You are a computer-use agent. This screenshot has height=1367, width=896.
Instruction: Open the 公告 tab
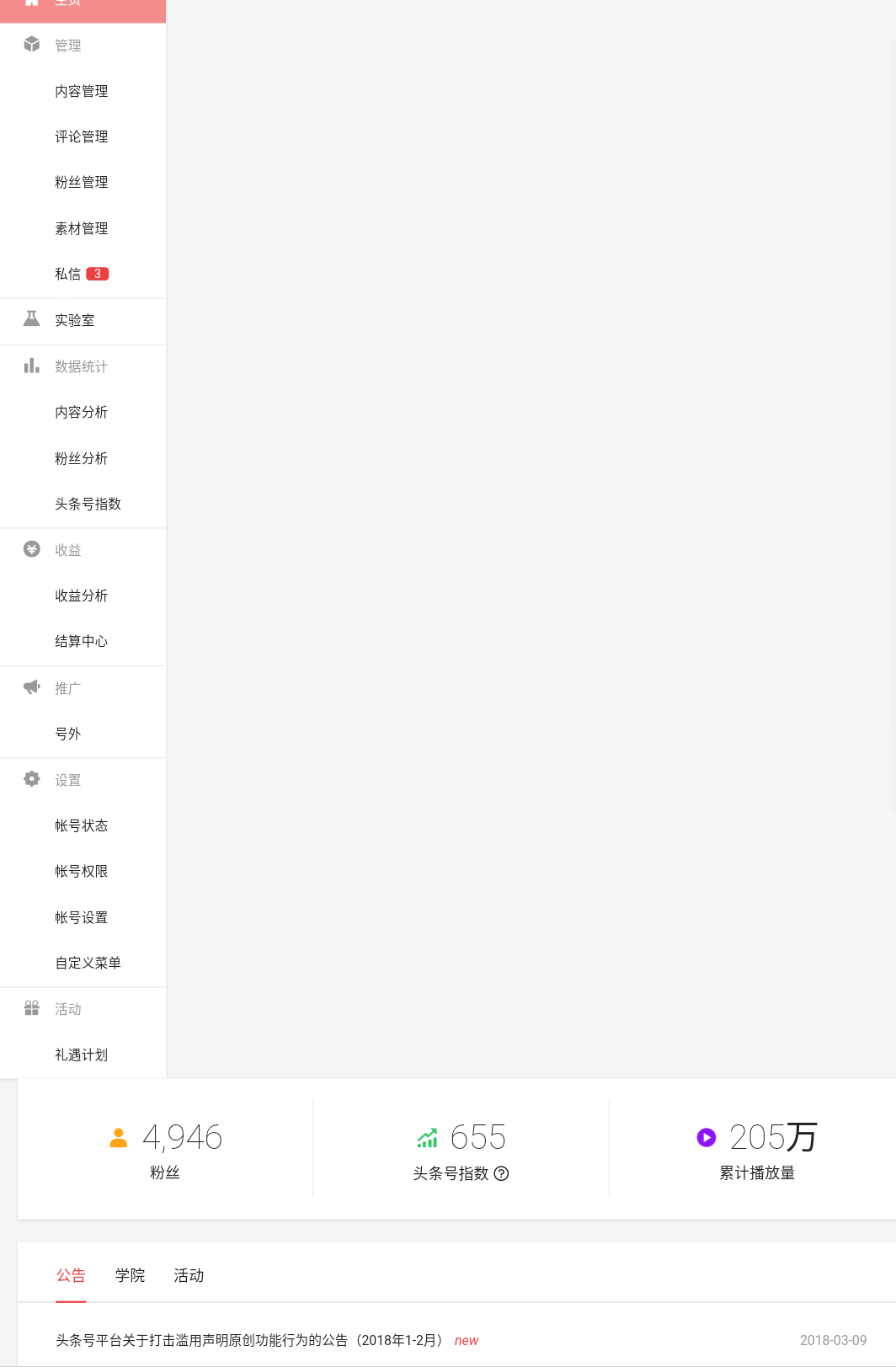tap(71, 1275)
